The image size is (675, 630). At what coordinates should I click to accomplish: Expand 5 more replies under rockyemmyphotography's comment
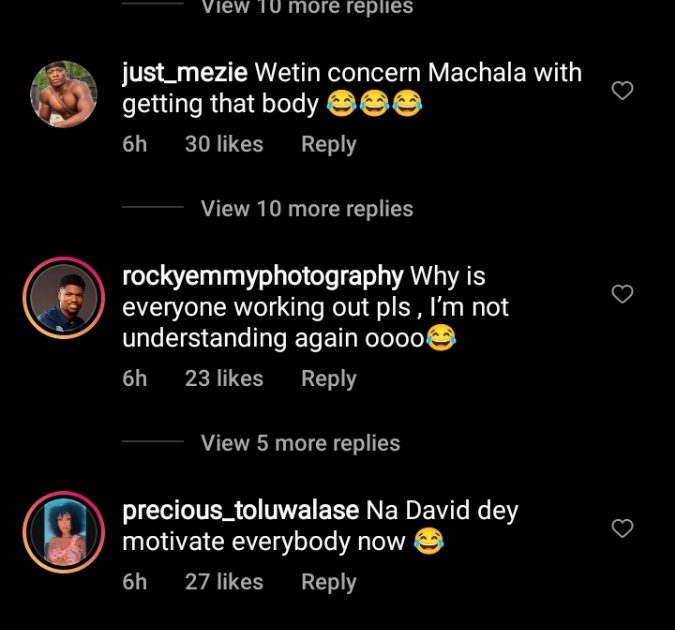point(300,443)
